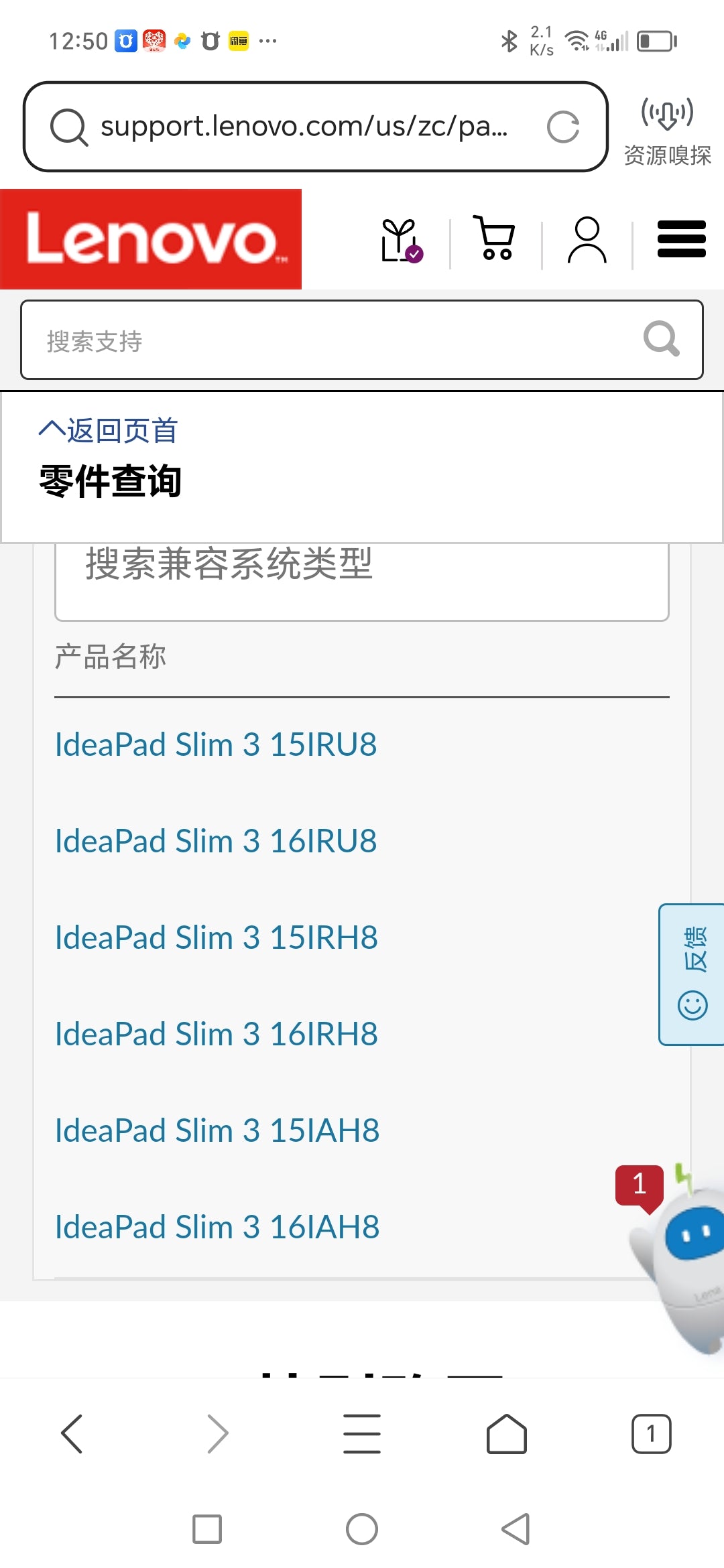
Task: Open the browser tabs switcher
Action: (x=651, y=1433)
